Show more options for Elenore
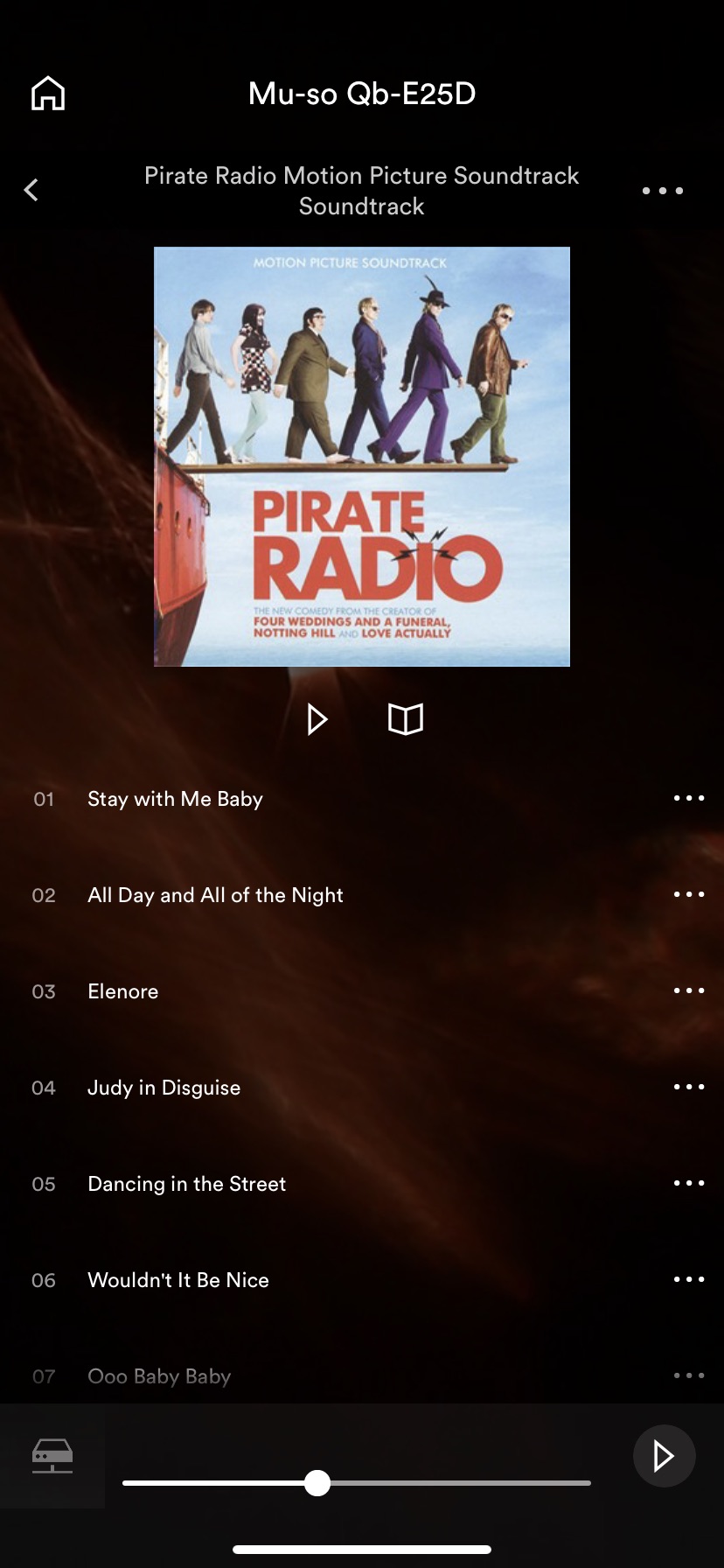 click(688, 990)
